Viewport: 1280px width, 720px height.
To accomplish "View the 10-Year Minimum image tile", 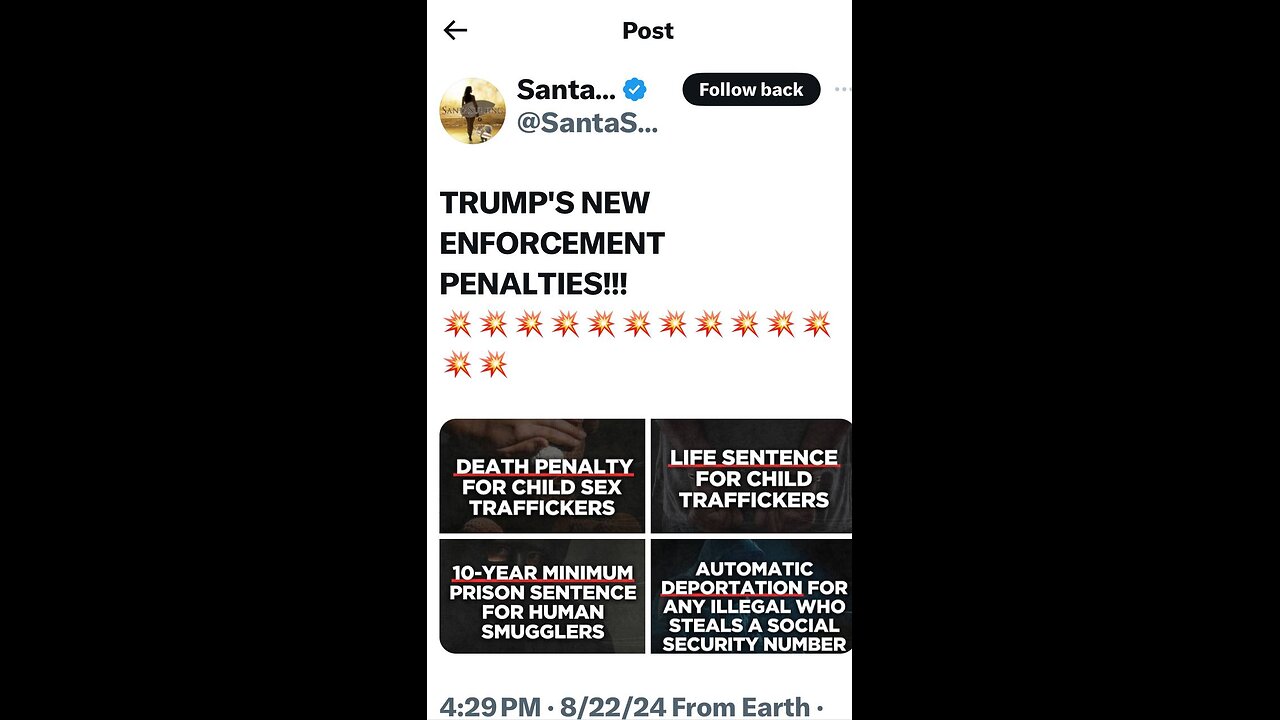I will click(x=542, y=596).
